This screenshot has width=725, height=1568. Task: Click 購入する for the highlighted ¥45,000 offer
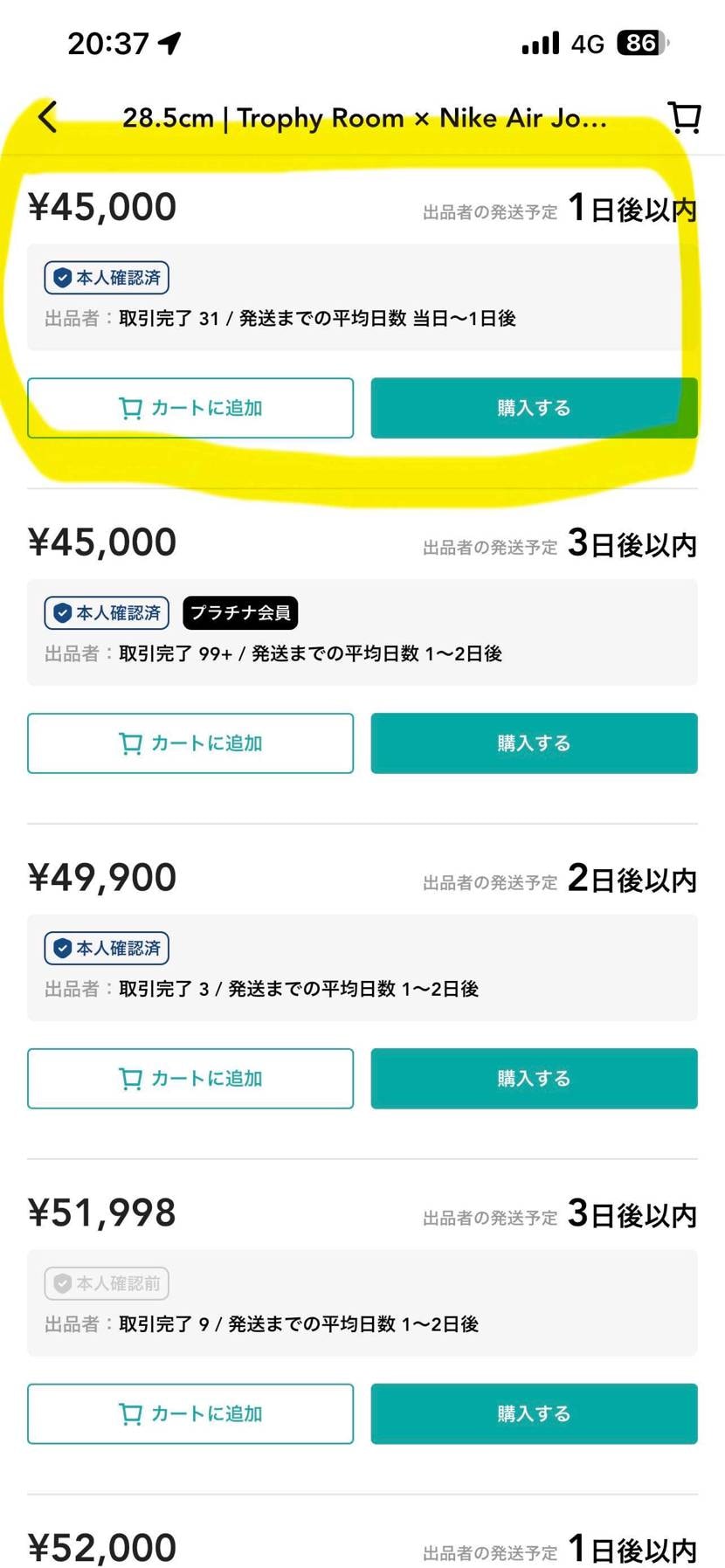[x=533, y=407]
